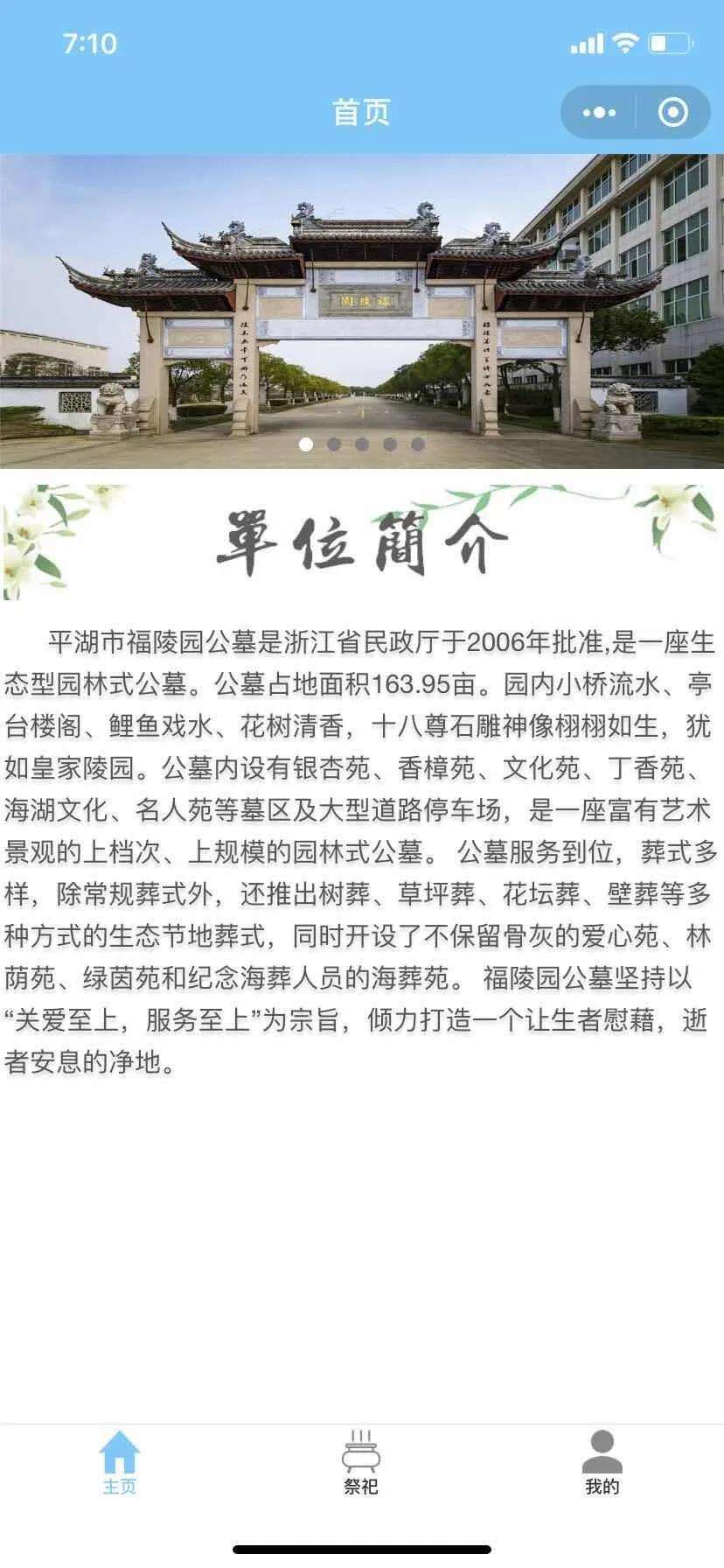Select the 主页 tab
Screen dimensions: 724x1568
120,1464
